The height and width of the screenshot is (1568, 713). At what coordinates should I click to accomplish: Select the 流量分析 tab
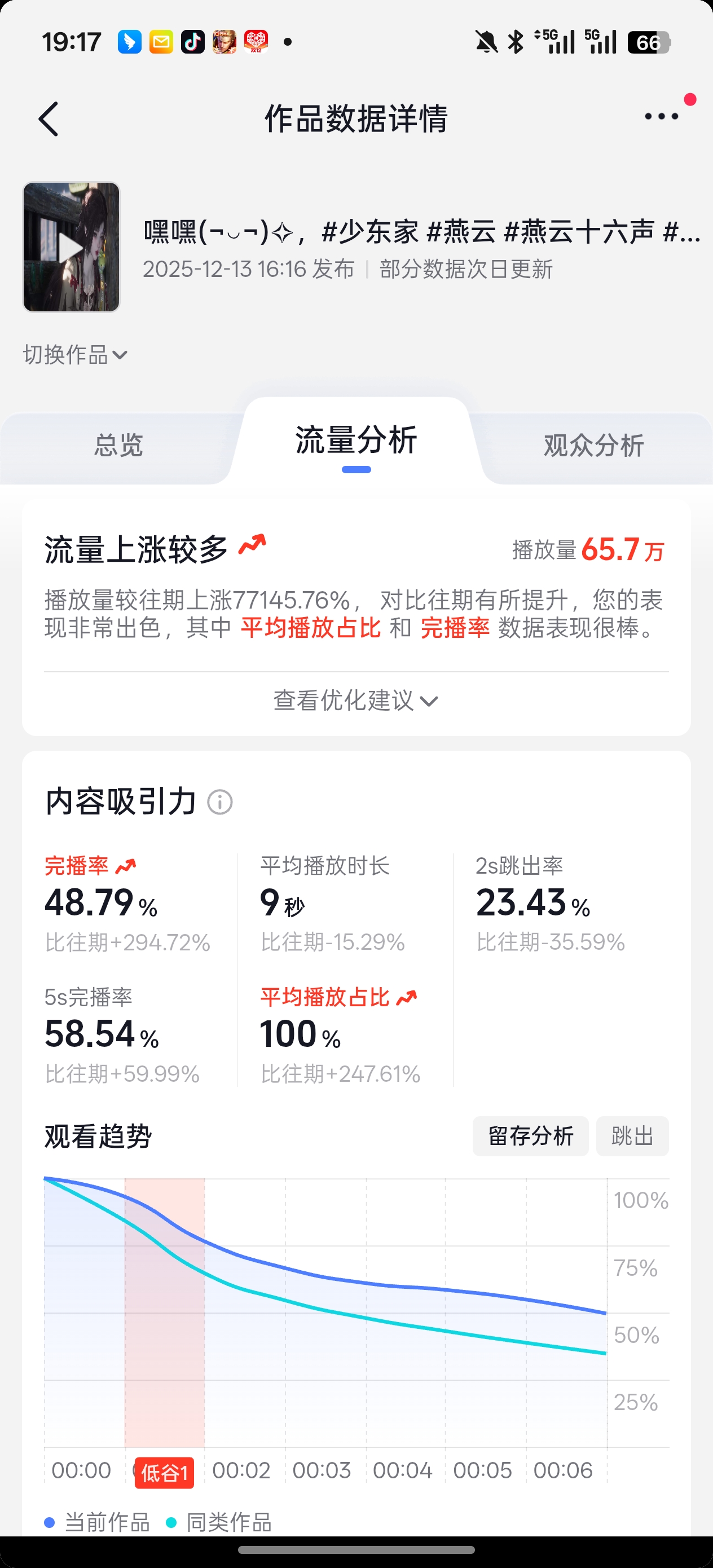click(x=356, y=441)
